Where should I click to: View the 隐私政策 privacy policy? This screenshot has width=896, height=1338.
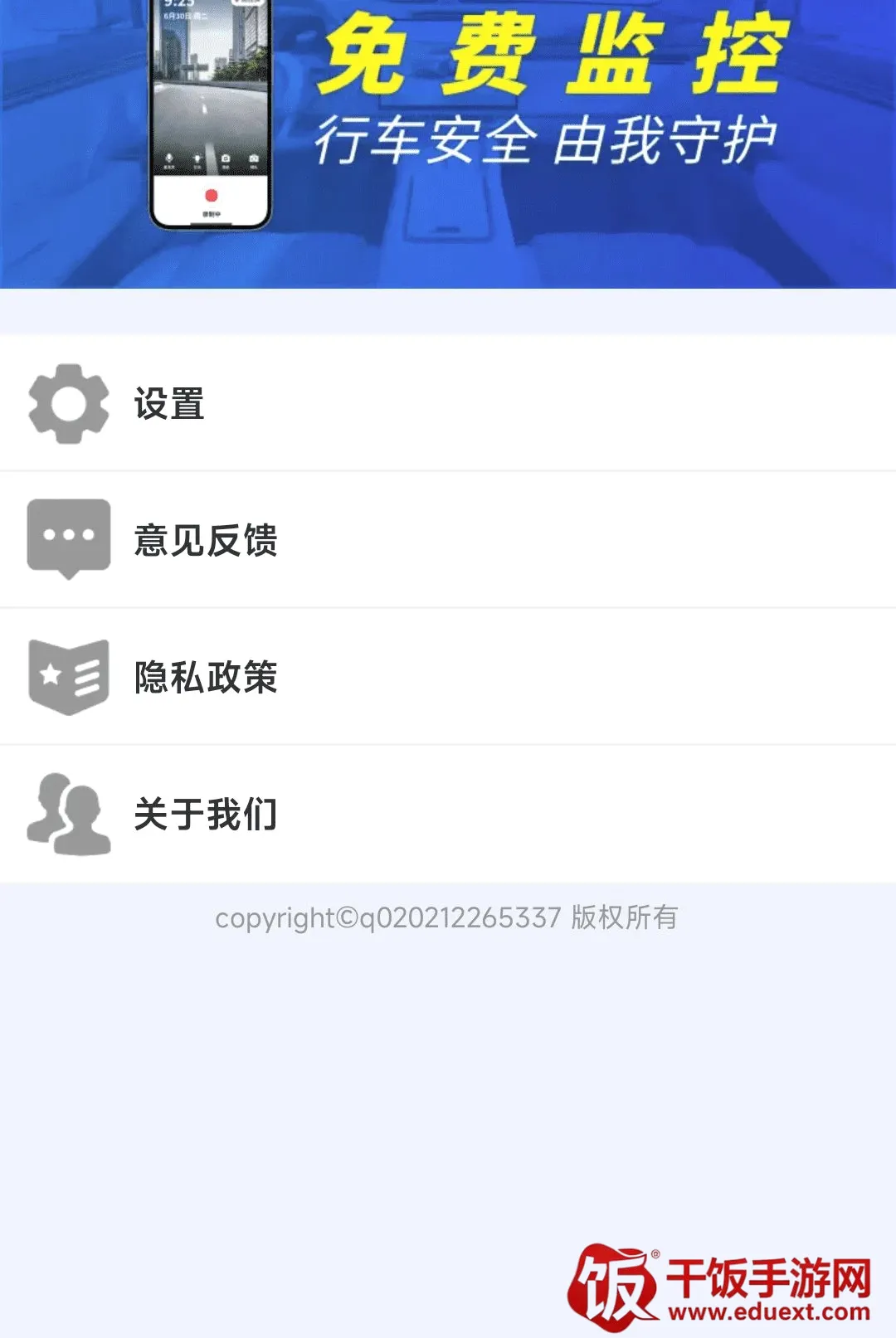[448, 677]
